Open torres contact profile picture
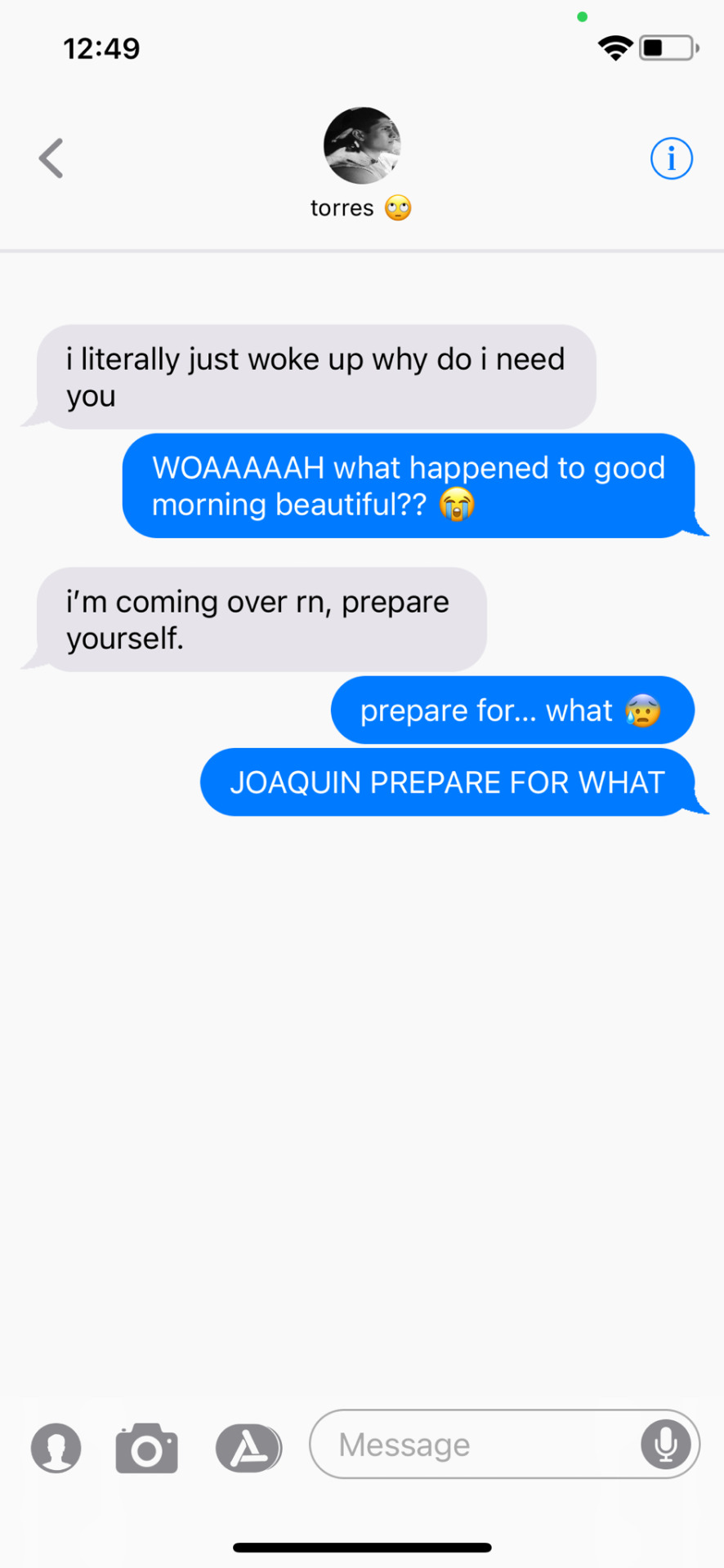The image size is (724, 1568). point(362,145)
